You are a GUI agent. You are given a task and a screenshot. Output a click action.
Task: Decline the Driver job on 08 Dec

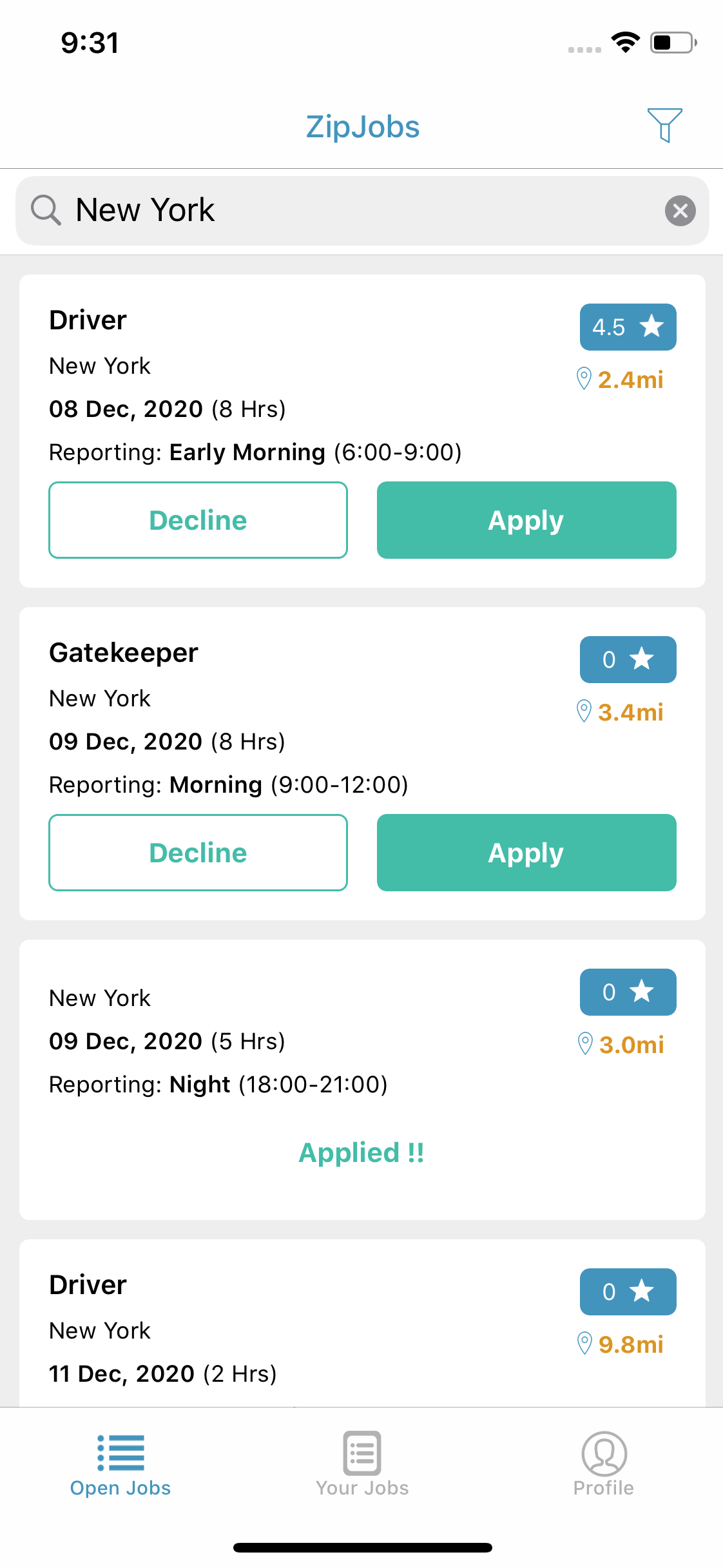tap(198, 520)
